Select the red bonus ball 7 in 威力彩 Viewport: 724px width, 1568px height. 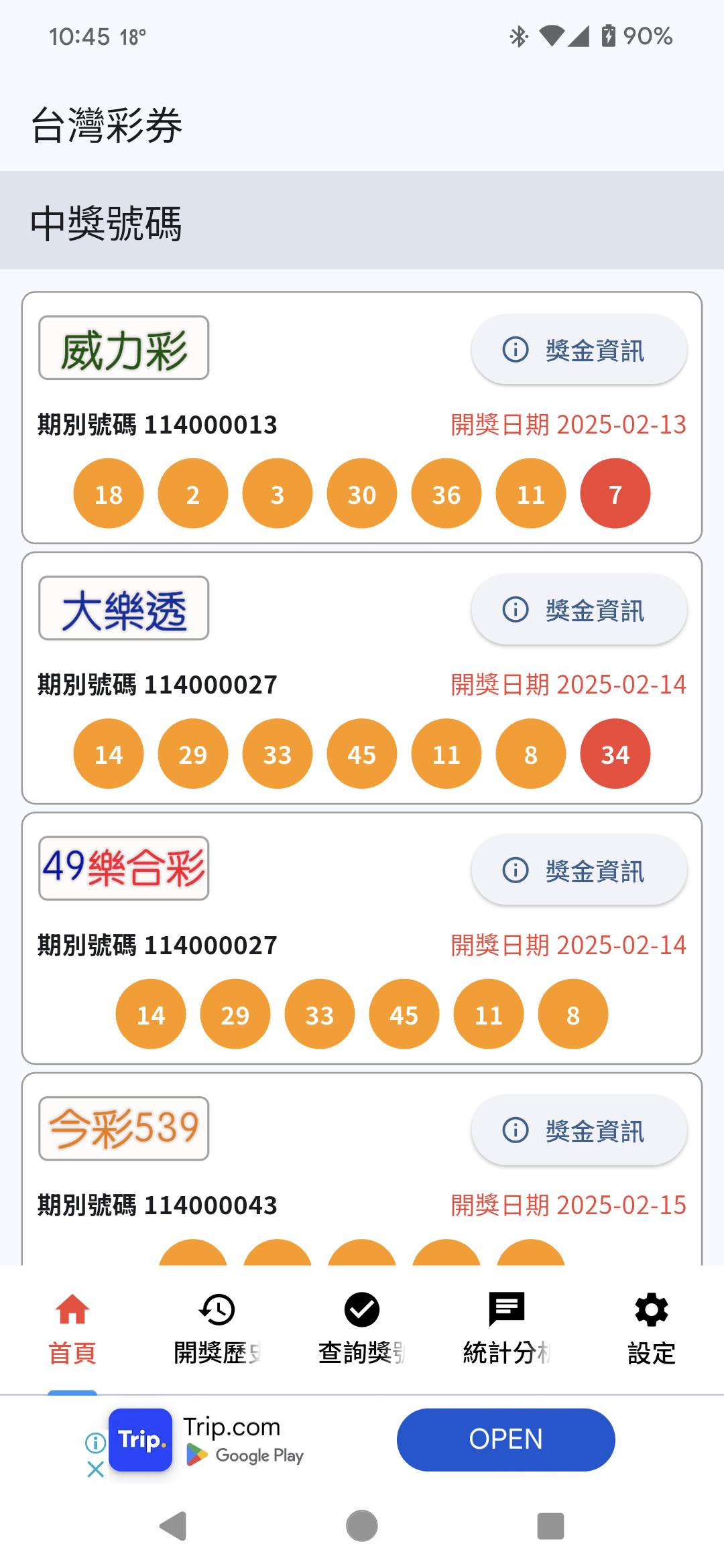point(615,493)
